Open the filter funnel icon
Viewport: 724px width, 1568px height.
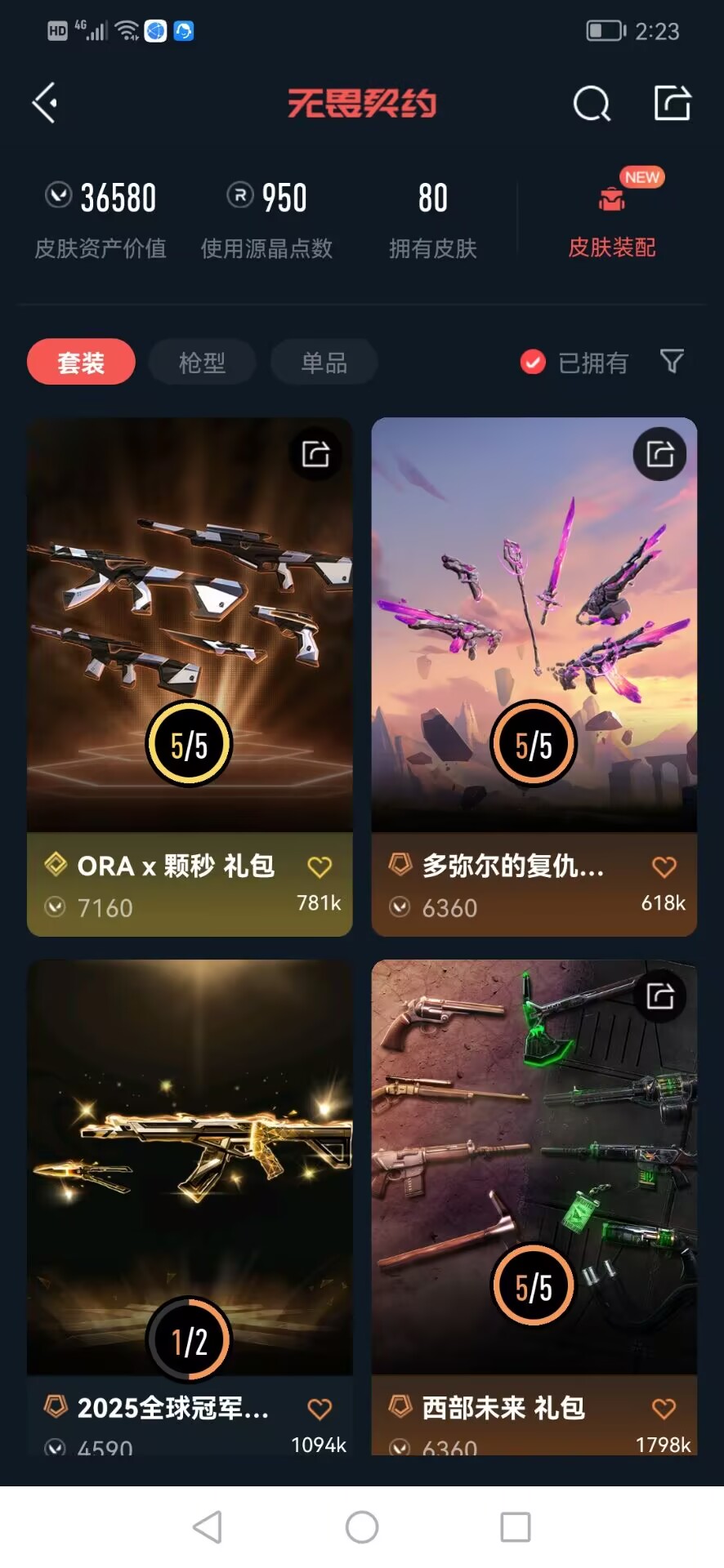[x=671, y=361]
